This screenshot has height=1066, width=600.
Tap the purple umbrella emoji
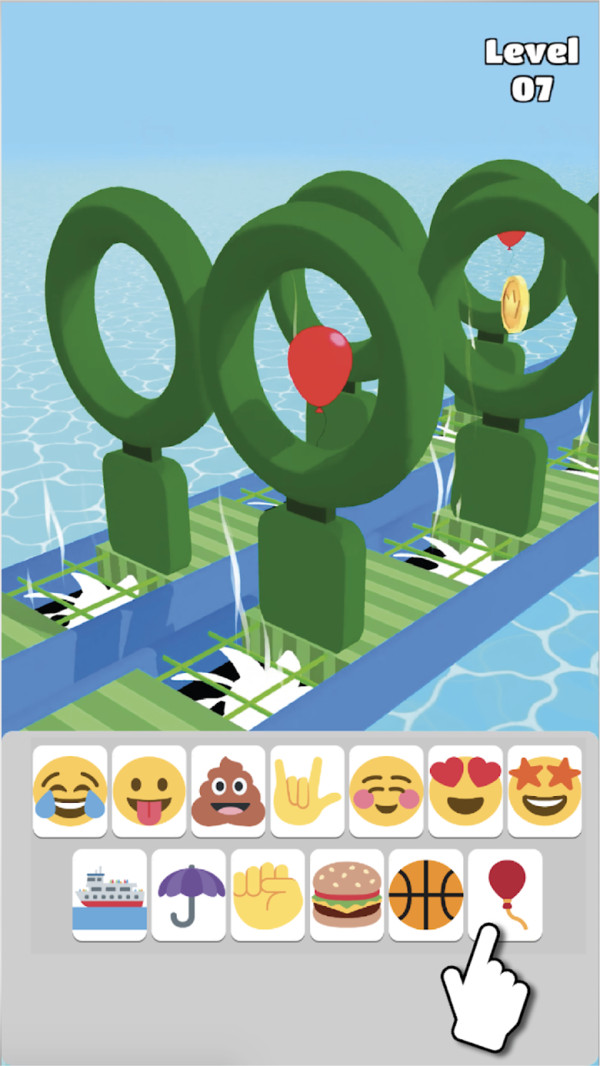point(188,894)
